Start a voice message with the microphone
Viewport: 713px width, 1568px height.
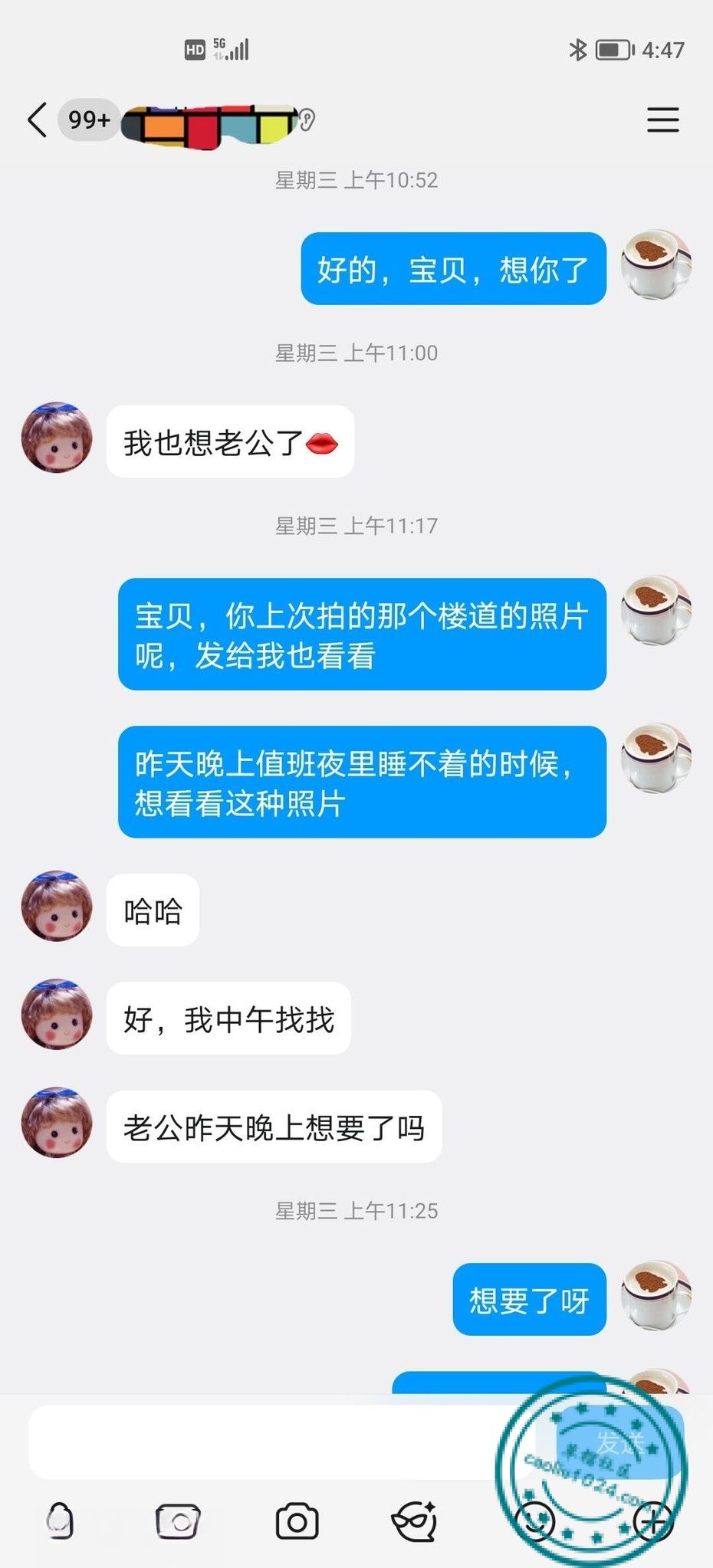[60, 1521]
